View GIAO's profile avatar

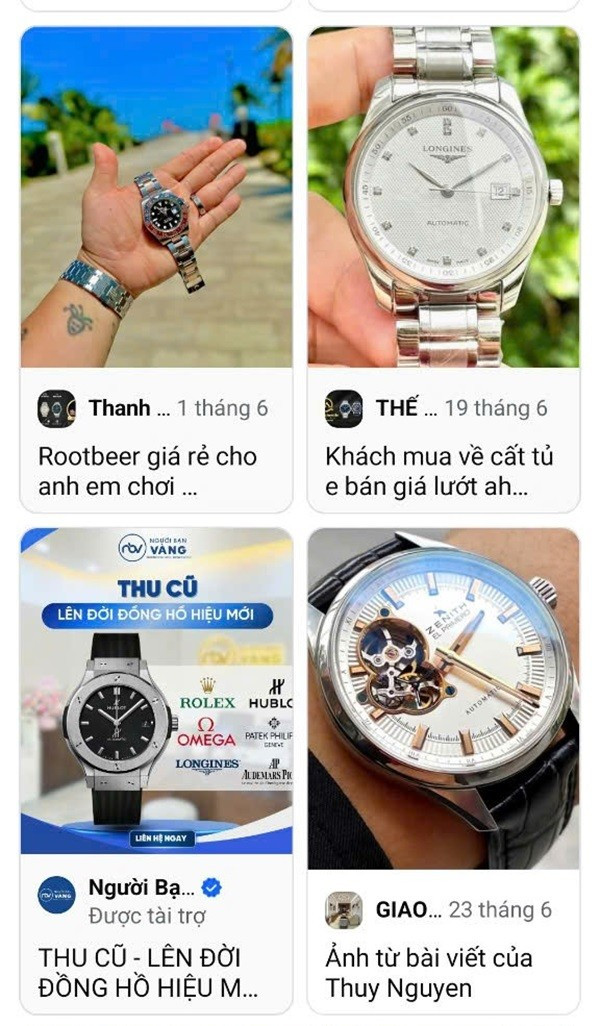coord(343,910)
